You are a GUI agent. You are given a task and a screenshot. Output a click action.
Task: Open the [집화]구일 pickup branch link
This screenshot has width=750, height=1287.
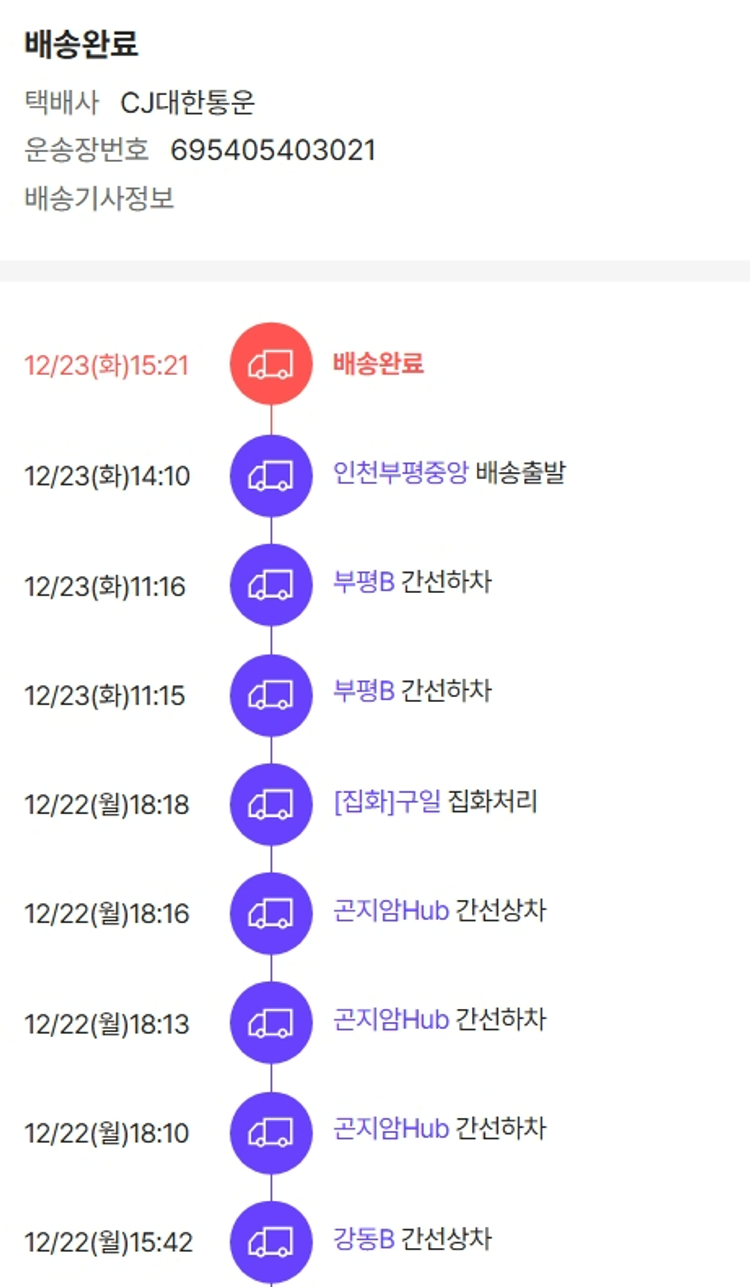[387, 801]
